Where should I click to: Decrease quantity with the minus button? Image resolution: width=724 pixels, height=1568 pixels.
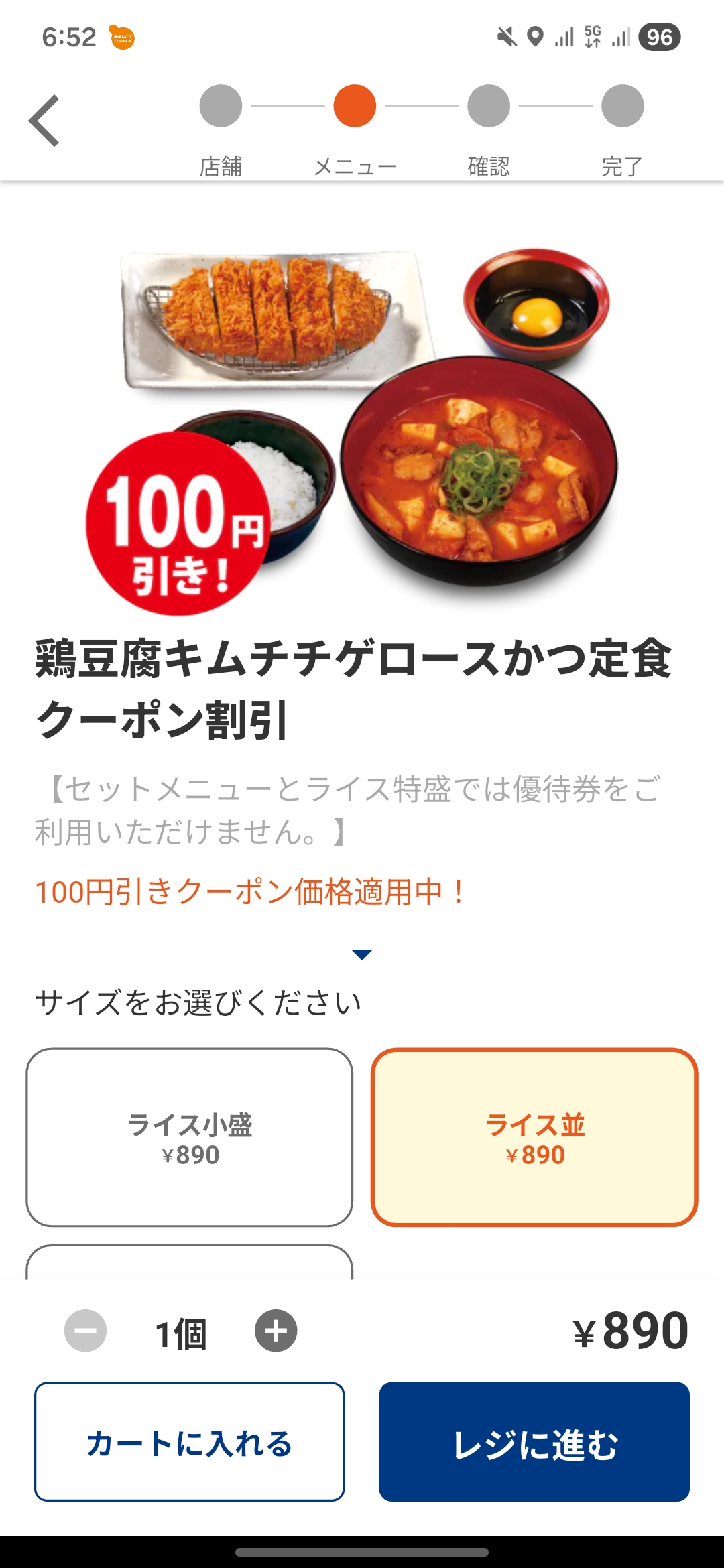(85, 1331)
